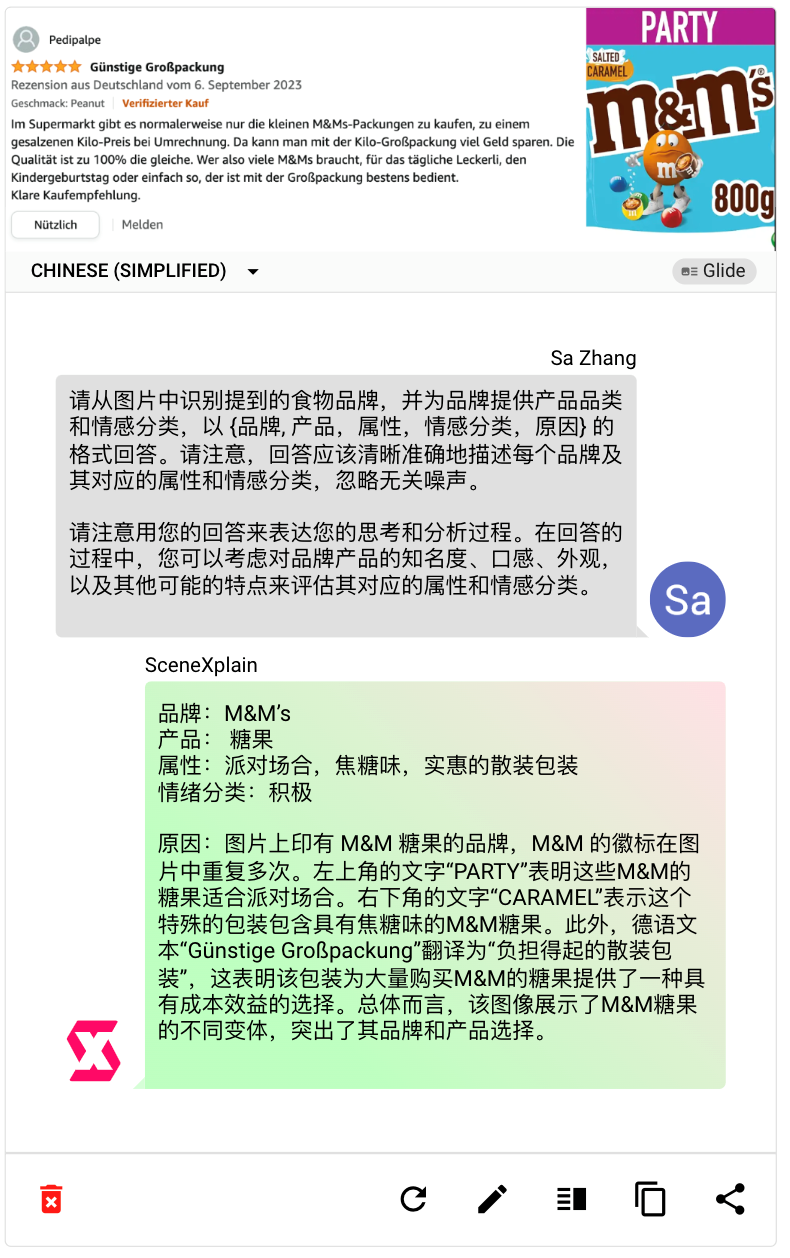Viewport: 790px width, 1258px height.
Task: Regenerate the answer with the refresh icon
Action: [413, 1198]
